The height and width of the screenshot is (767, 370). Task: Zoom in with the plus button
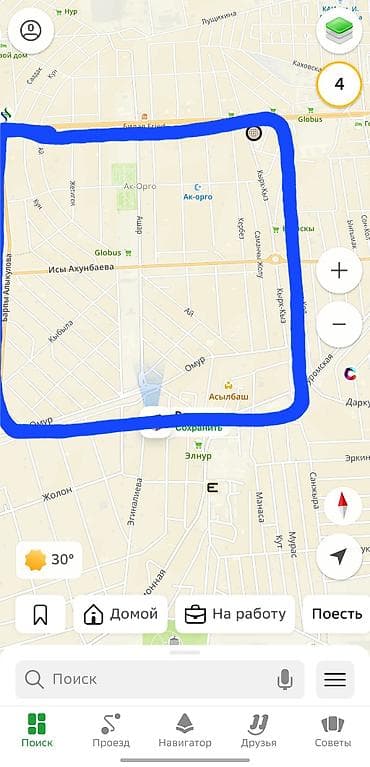click(339, 270)
